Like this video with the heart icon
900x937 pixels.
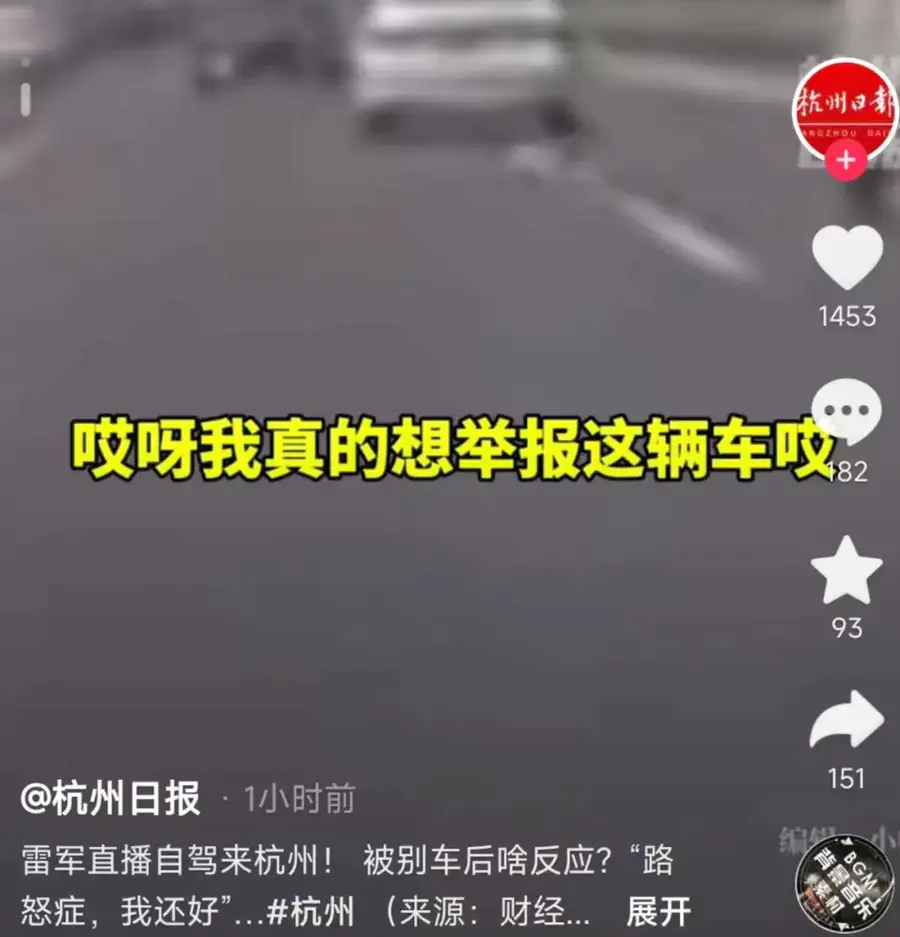(846, 257)
